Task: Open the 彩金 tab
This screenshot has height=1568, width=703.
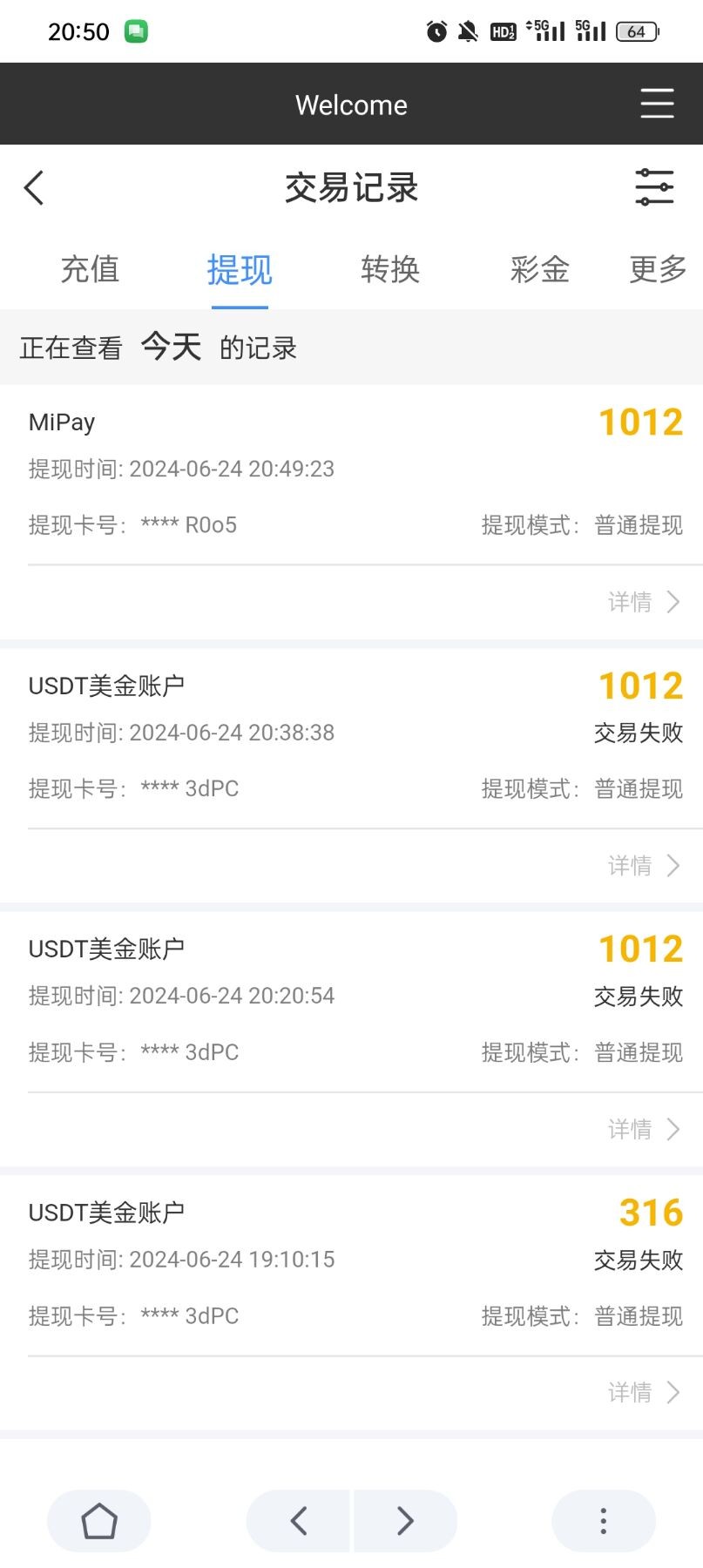Action: (x=540, y=269)
